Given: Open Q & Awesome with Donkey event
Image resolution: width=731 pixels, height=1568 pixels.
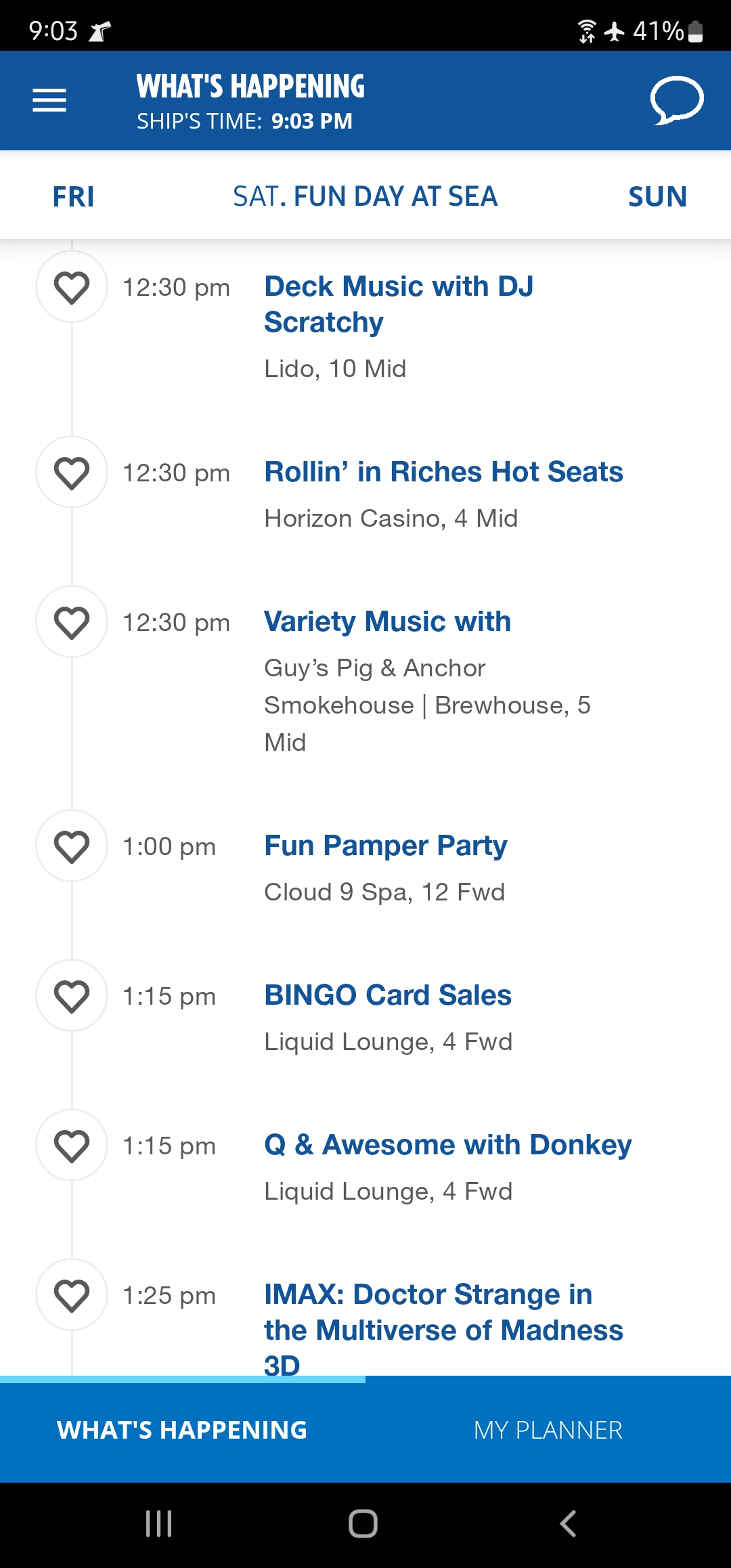Looking at the screenshot, I should point(447,1145).
